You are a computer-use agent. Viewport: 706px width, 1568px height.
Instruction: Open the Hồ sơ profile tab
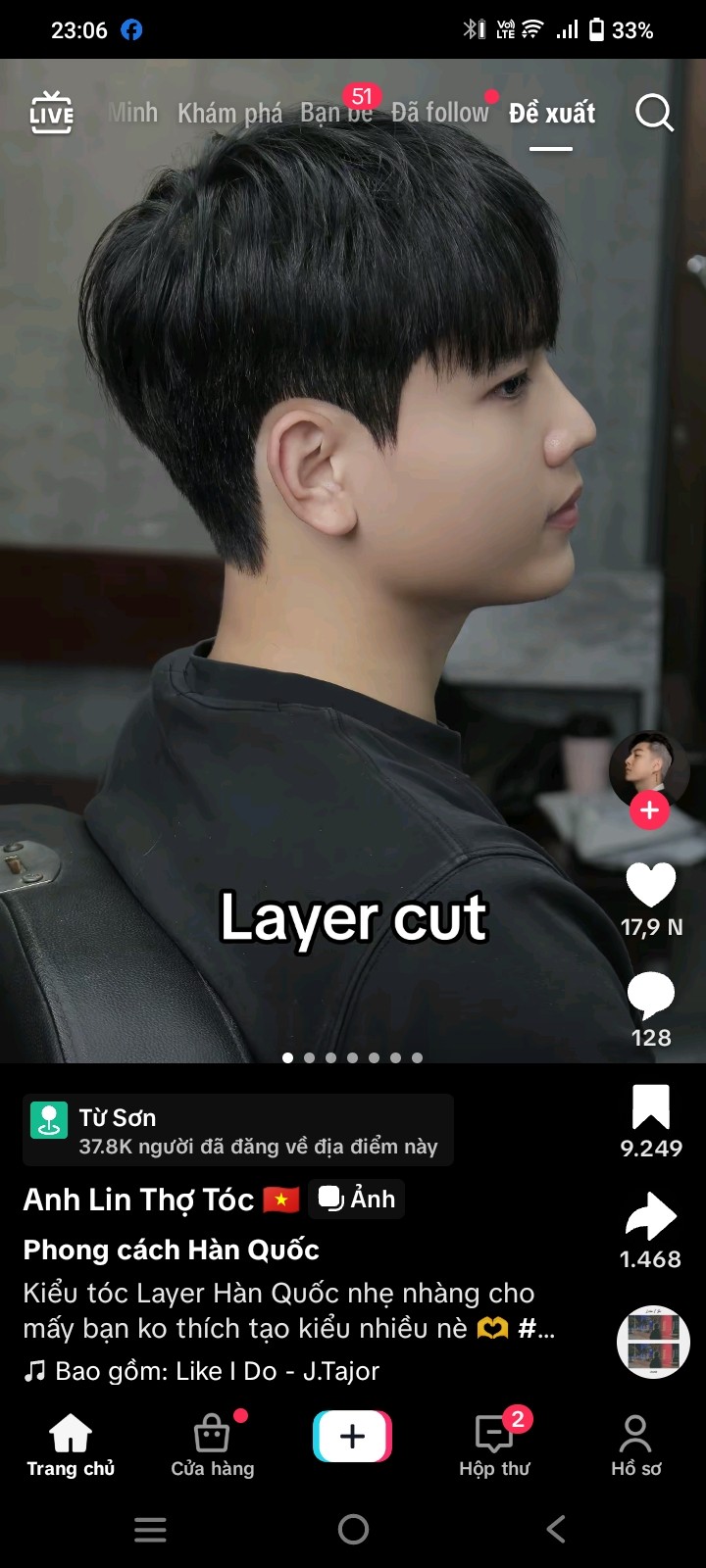coord(635,1445)
